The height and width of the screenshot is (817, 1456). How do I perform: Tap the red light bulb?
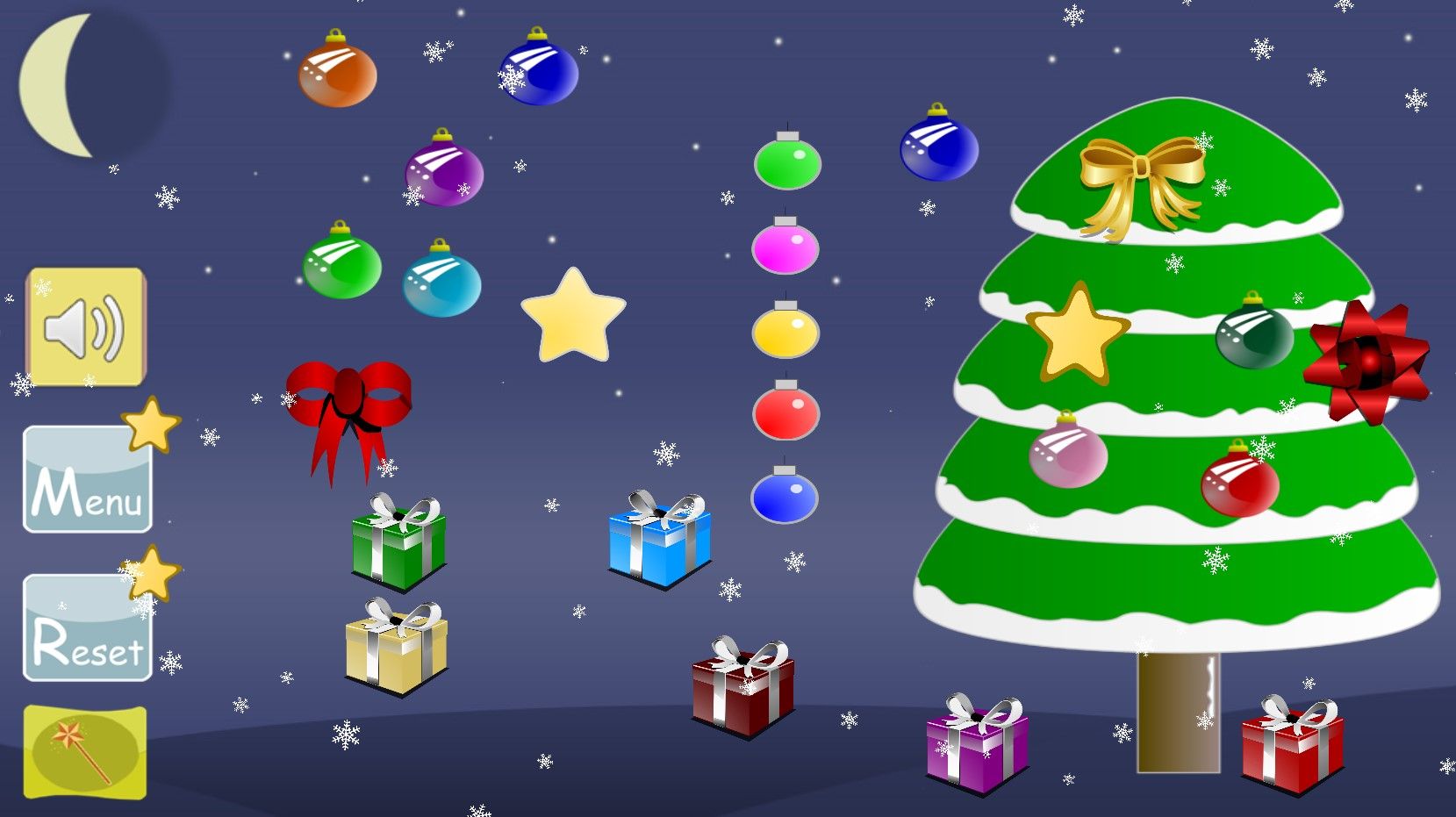pos(785,412)
